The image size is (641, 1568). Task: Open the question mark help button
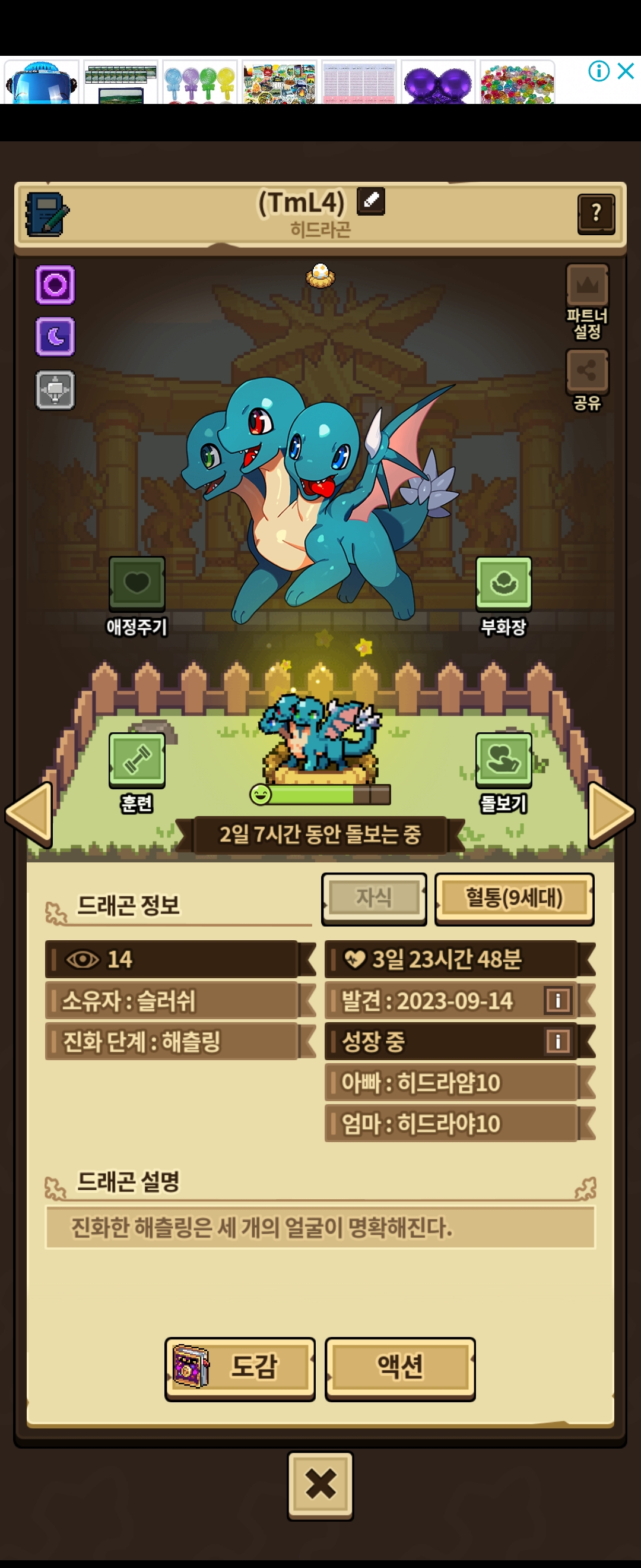pyautogui.click(x=595, y=214)
